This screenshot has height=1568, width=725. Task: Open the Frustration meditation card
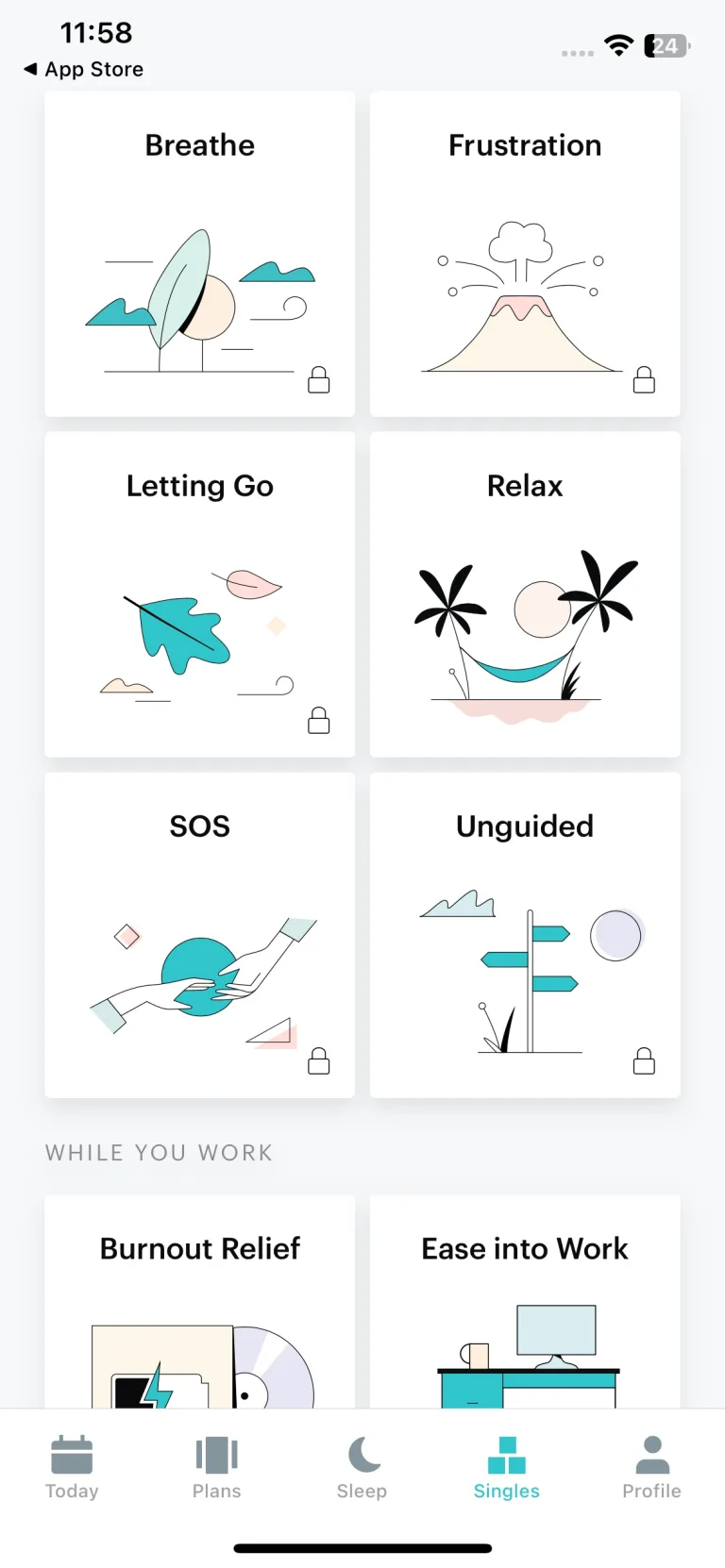[x=524, y=254]
